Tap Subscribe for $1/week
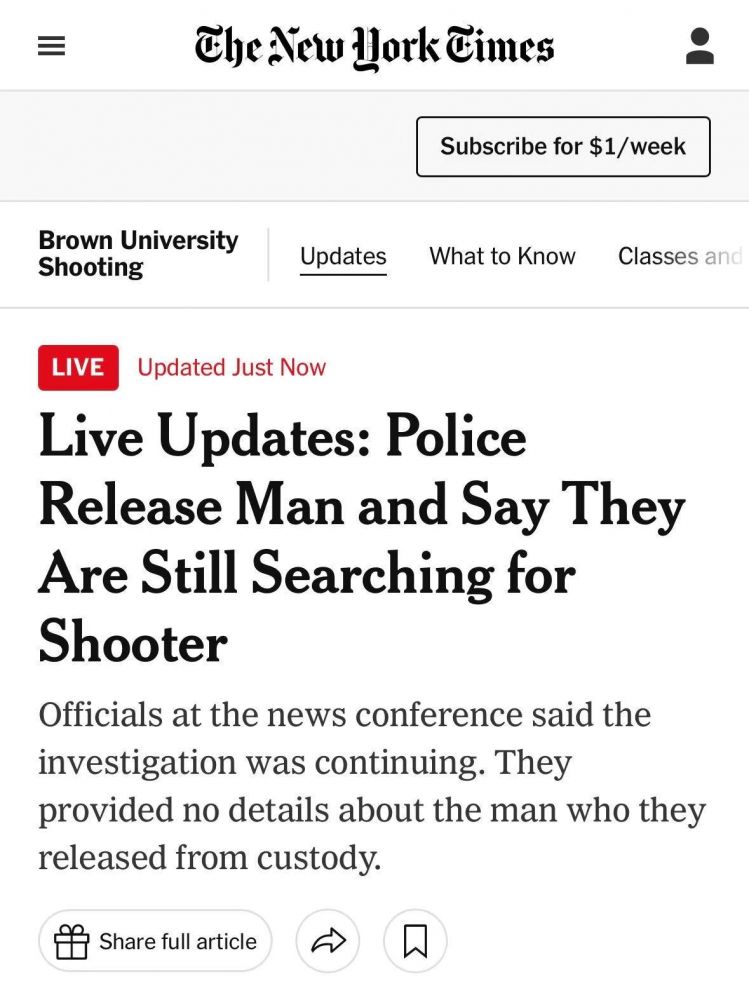The image size is (749, 1000). [563, 147]
